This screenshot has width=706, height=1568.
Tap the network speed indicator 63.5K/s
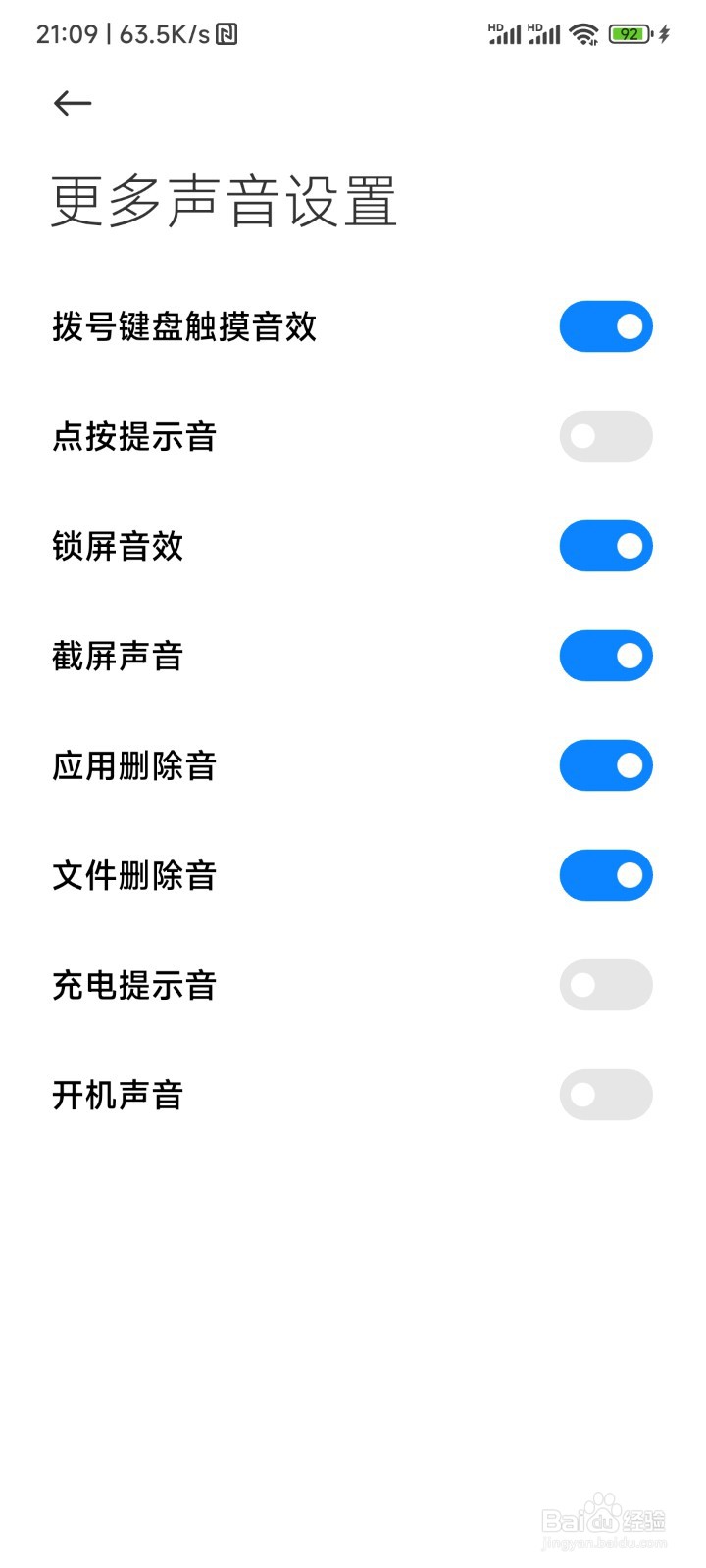(x=167, y=32)
